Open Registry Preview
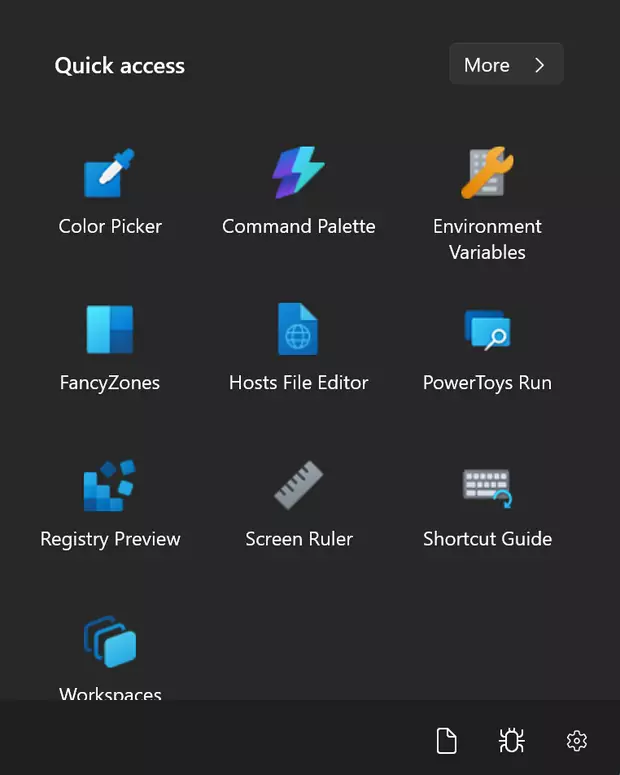The image size is (620, 775). [110, 504]
